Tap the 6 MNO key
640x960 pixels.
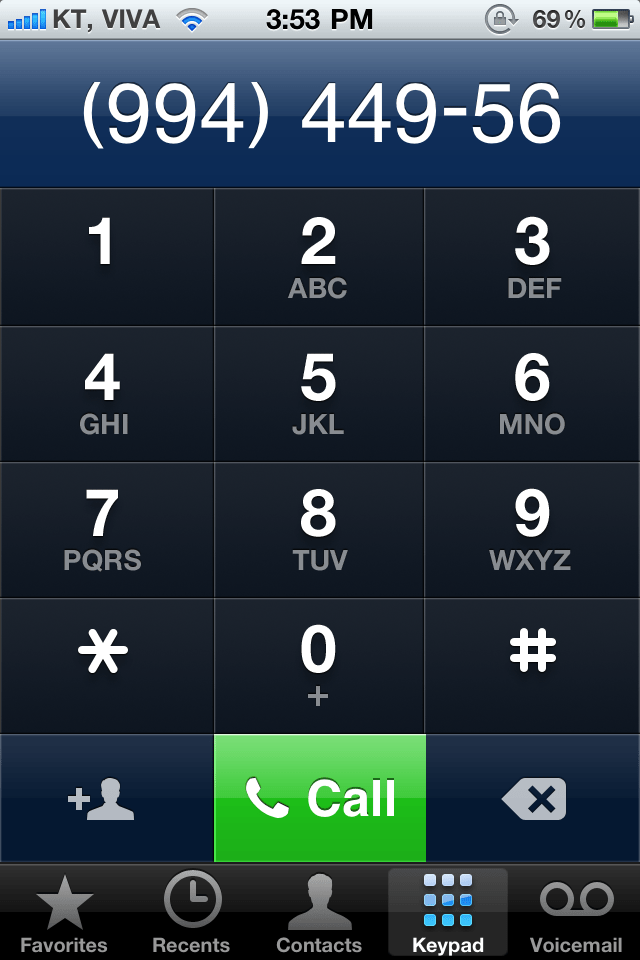[x=533, y=394]
